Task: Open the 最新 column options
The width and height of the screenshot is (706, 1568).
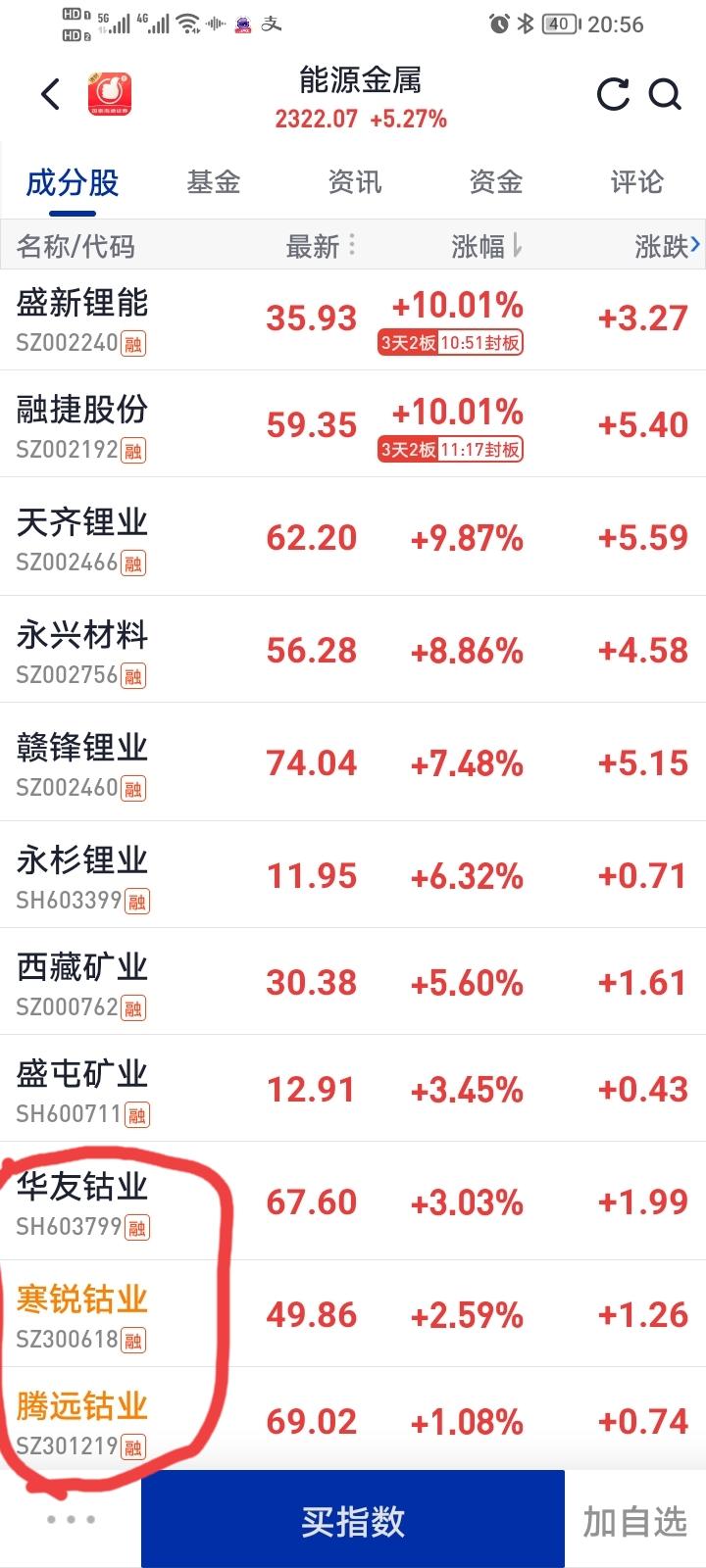Action: [x=320, y=246]
